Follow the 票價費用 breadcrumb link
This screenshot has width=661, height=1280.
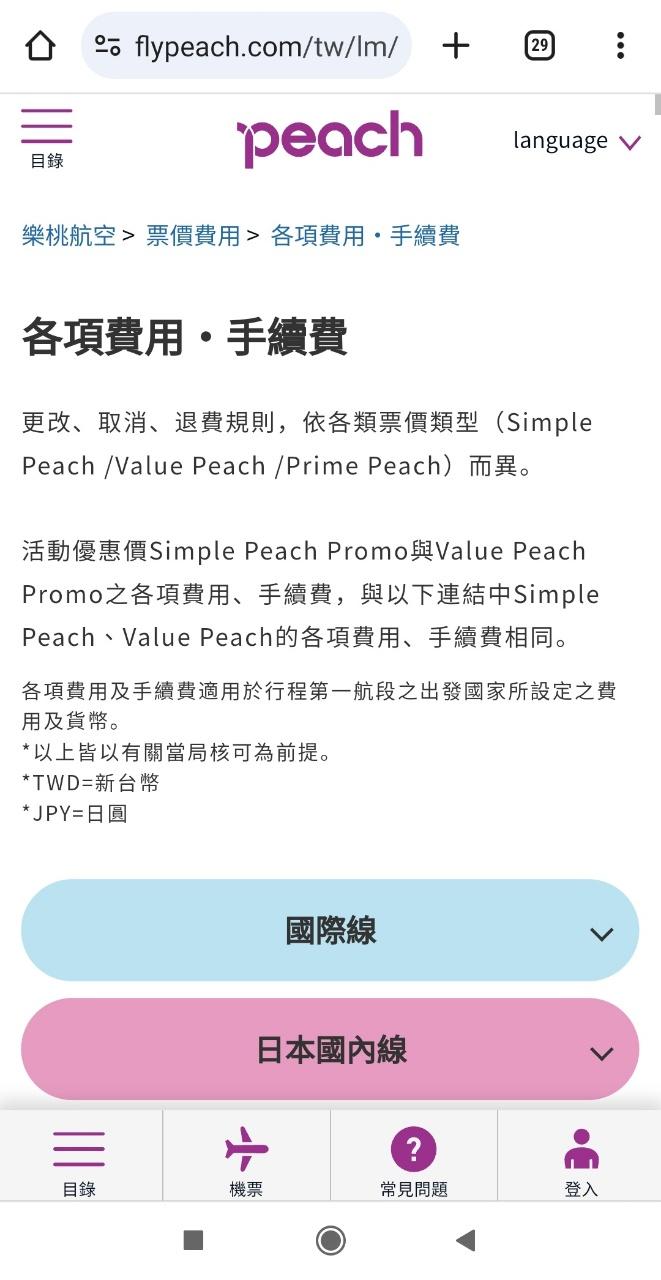click(x=193, y=236)
